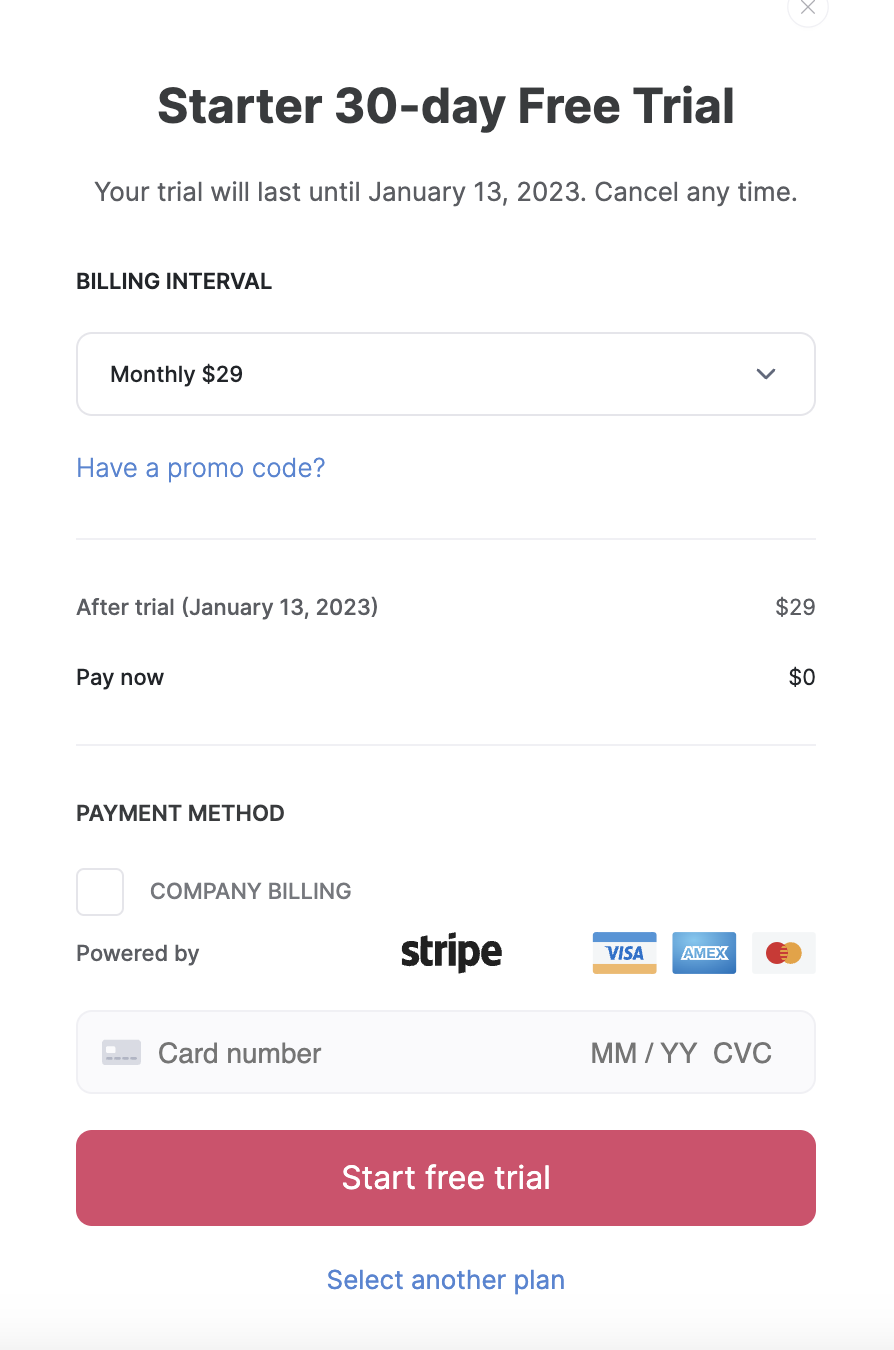Click the credit card icon in the card field
The width and height of the screenshot is (894, 1350).
(121, 1052)
